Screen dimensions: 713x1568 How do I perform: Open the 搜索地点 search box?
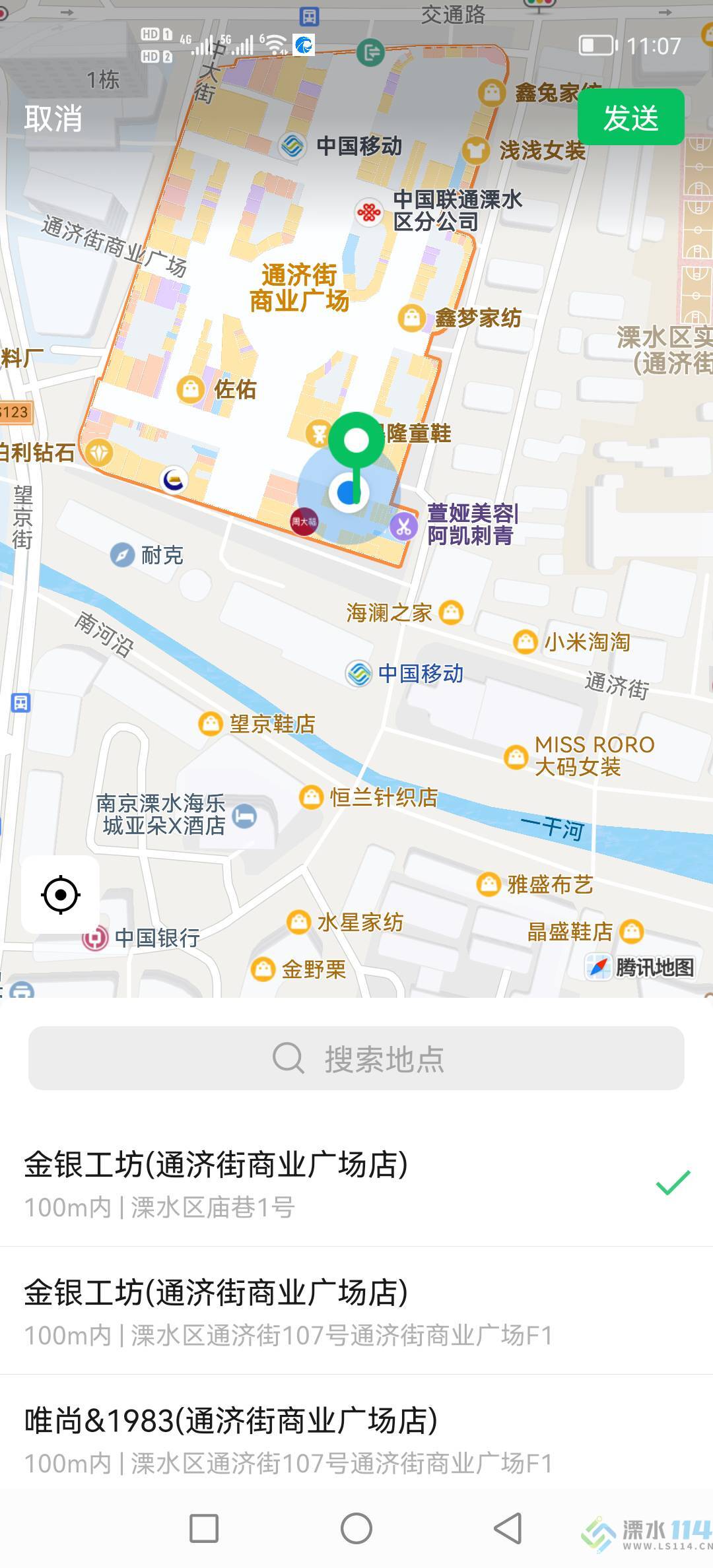tap(356, 1059)
